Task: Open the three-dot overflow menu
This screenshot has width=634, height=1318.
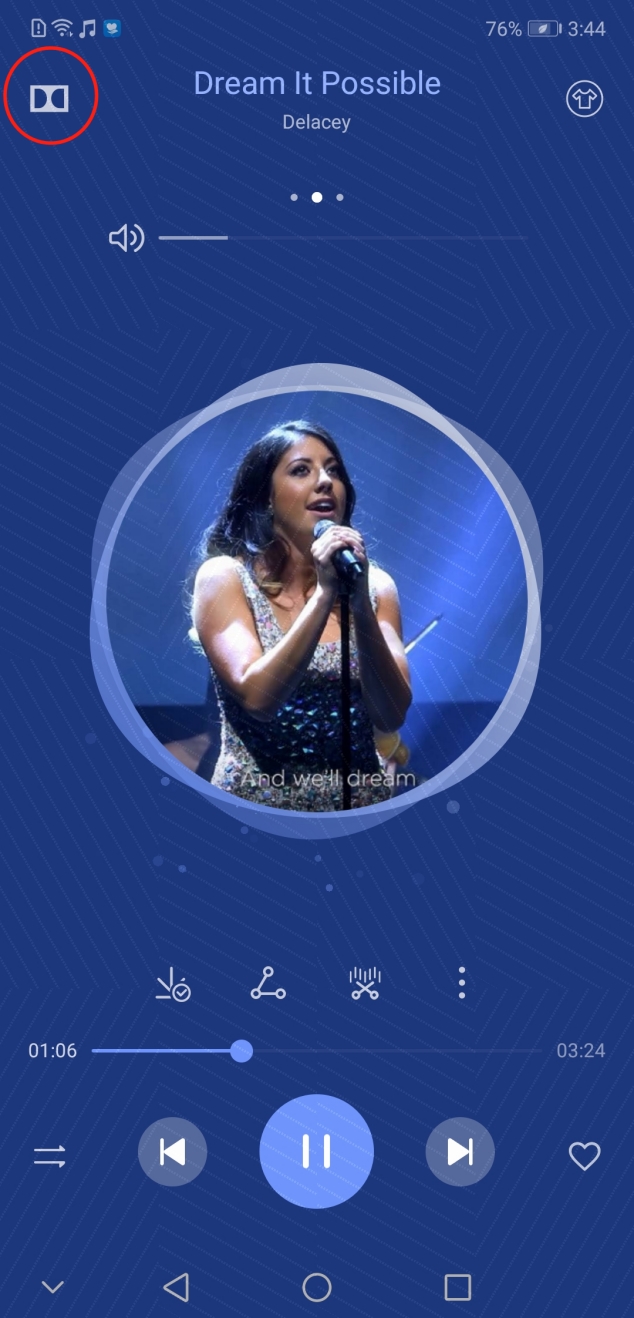Action: click(461, 984)
